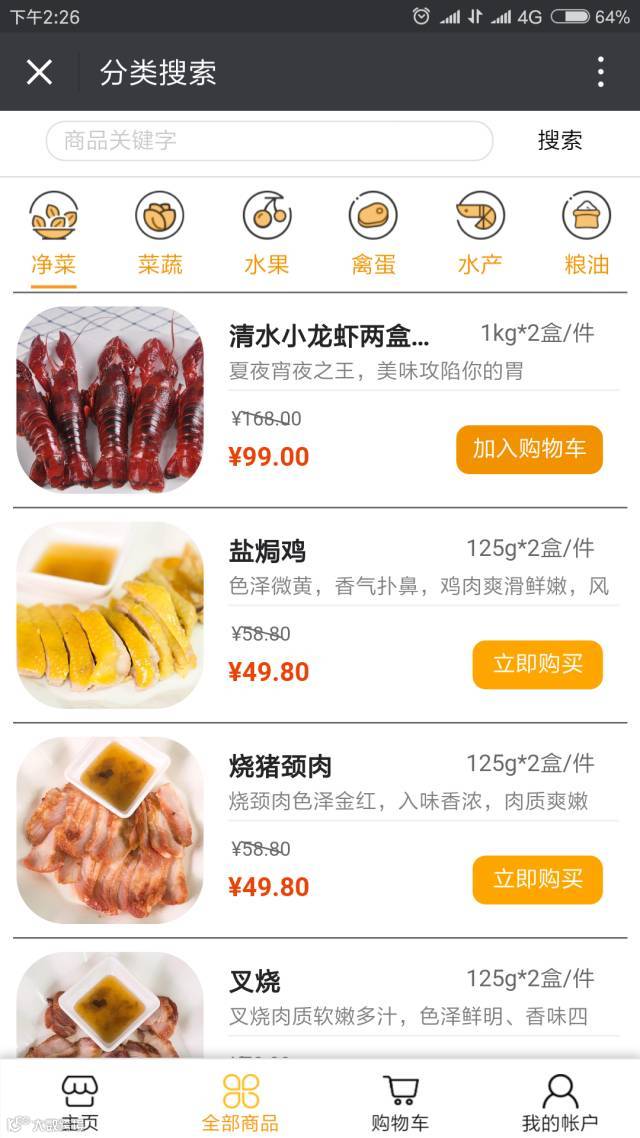Buy 烧猪颈肉 now with 立即购买
640x1138 pixels.
pyautogui.click(x=537, y=879)
